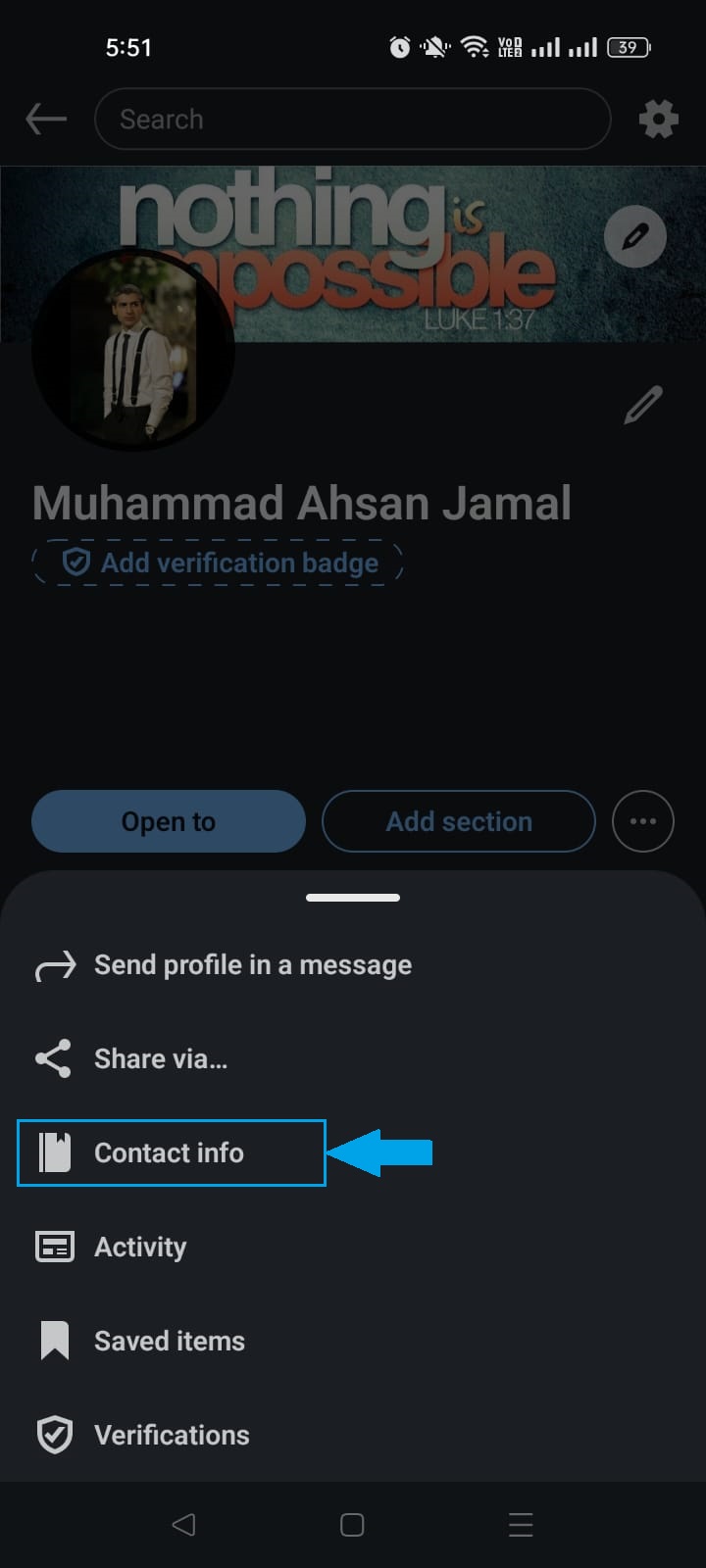This screenshot has height=1568, width=706.
Task: Tap the back arrow to leave profile
Action: (45, 119)
